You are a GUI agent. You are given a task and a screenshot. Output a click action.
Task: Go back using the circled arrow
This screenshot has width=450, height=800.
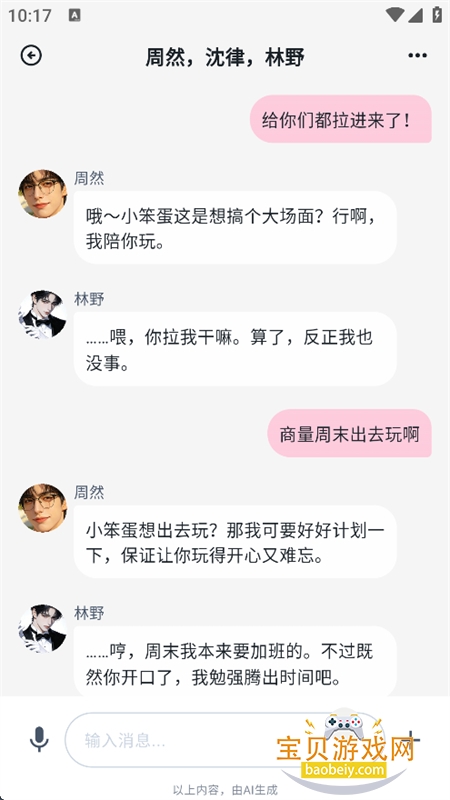pyautogui.click(x=31, y=56)
